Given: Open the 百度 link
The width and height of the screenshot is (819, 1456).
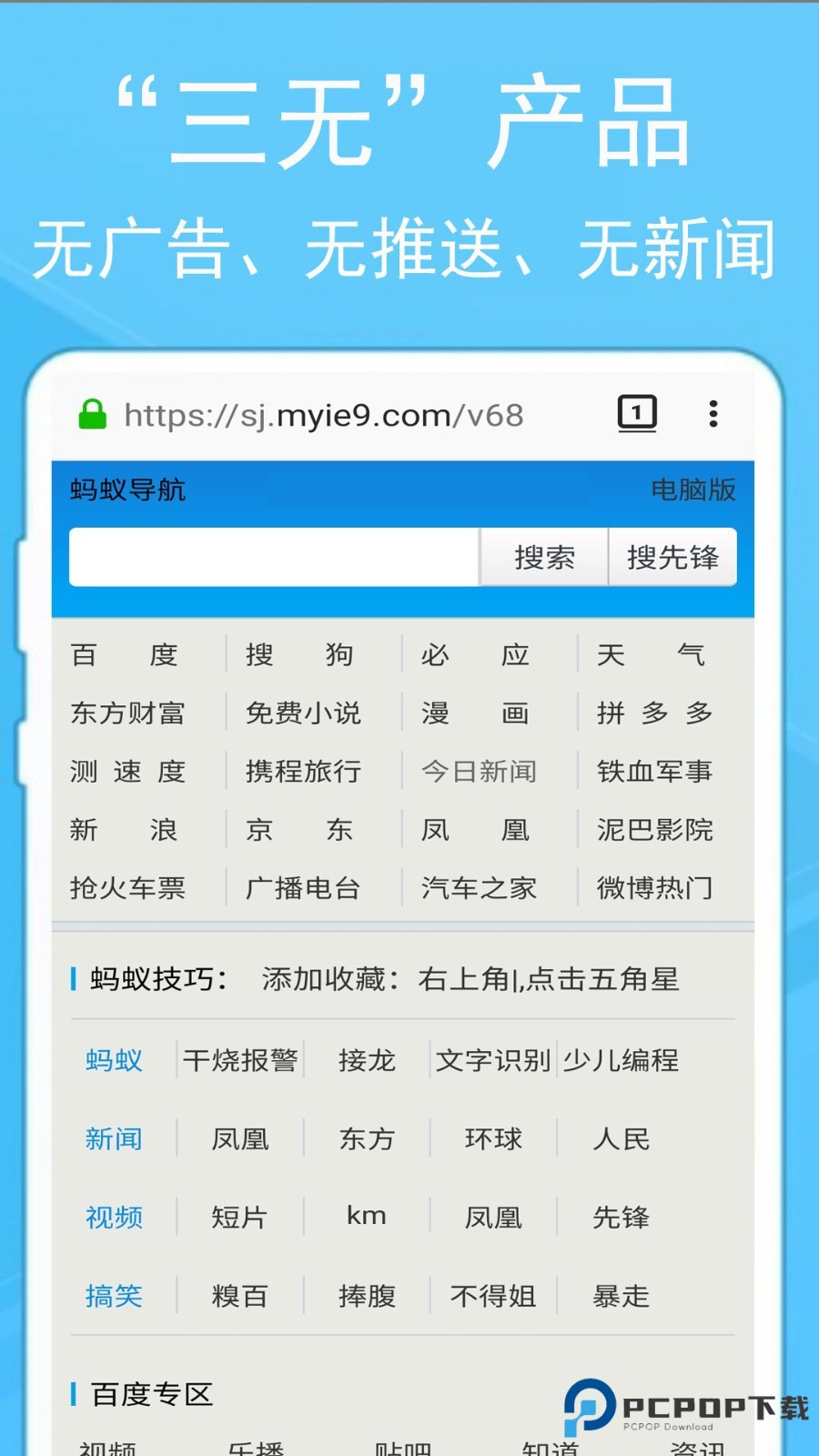Looking at the screenshot, I should (125, 654).
